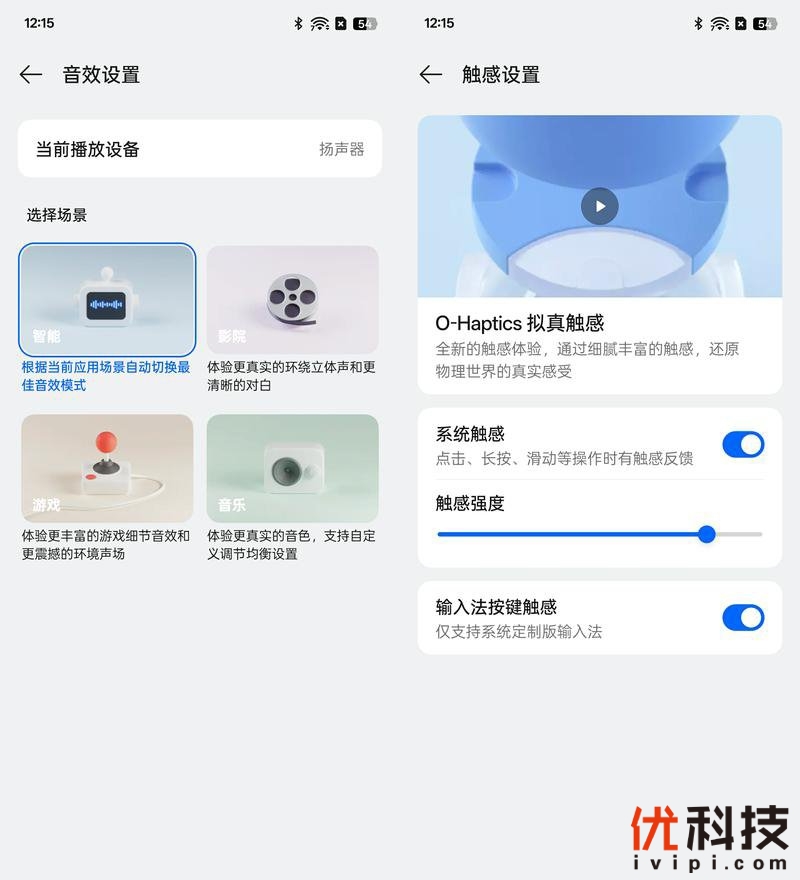The height and width of the screenshot is (880, 800).
Task: Disable the 输入法按键触感 switch
Action: point(743,618)
